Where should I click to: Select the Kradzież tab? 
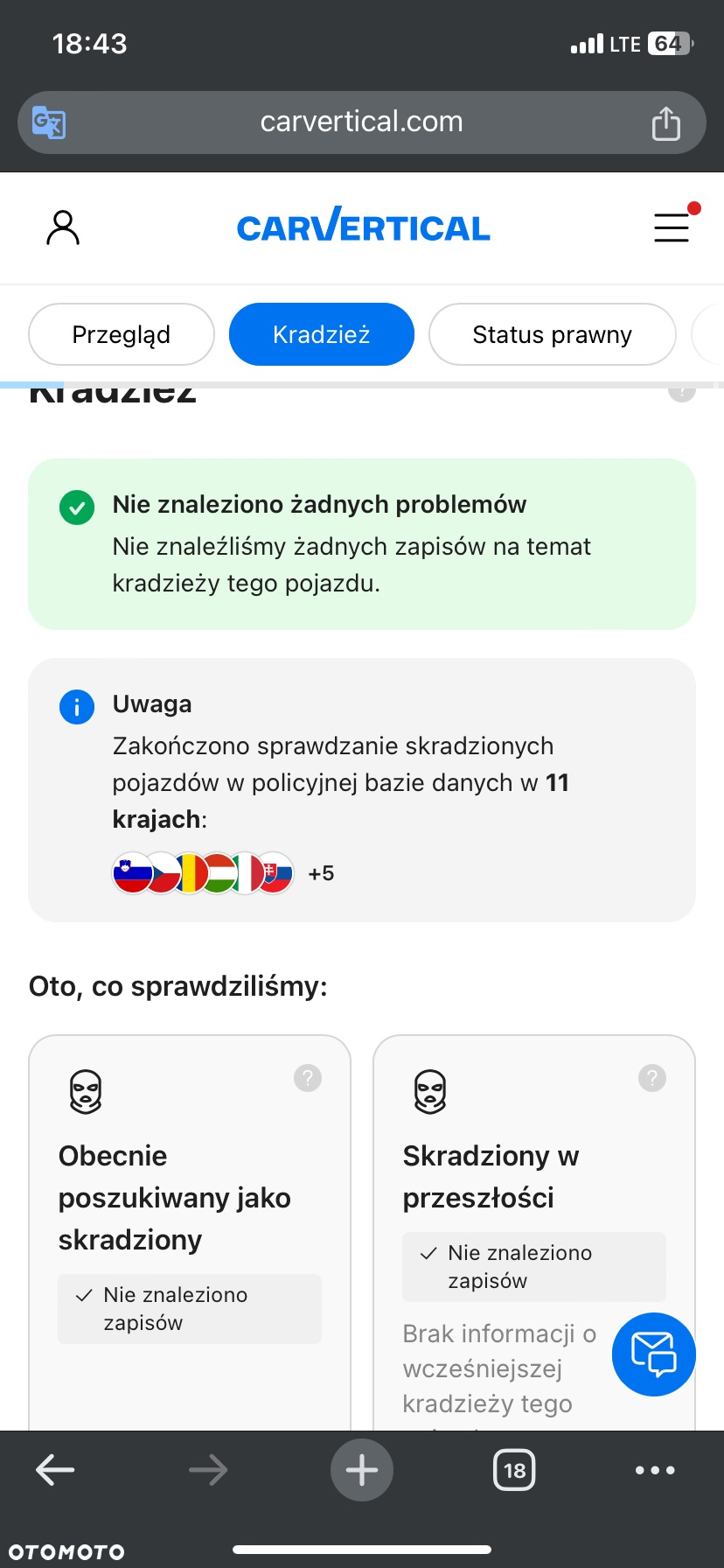[x=322, y=334]
